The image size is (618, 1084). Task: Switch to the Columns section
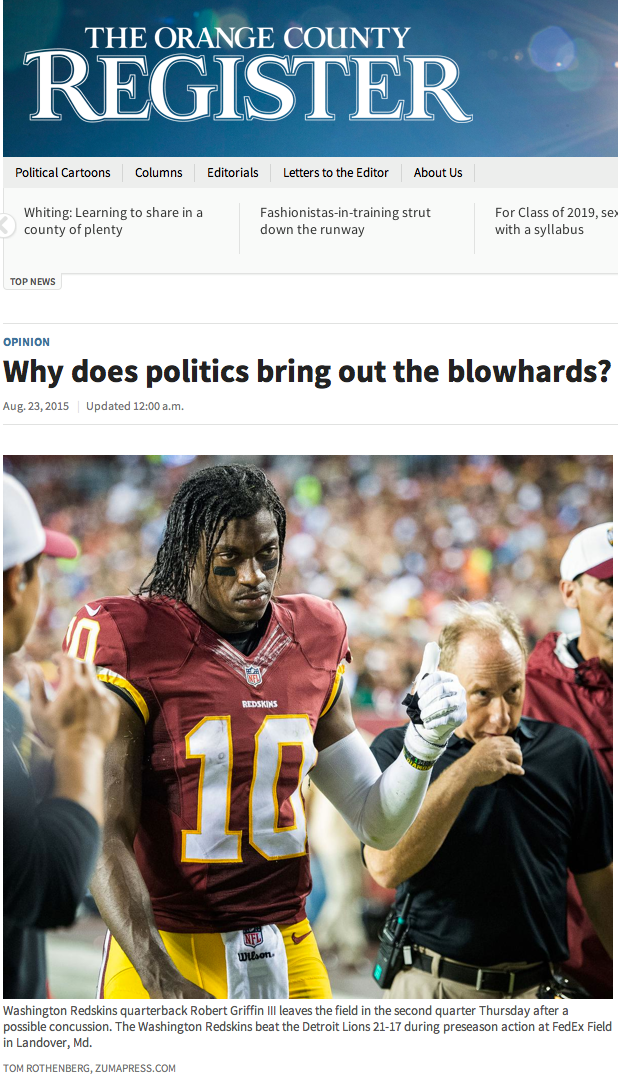pyautogui.click(x=158, y=172)
